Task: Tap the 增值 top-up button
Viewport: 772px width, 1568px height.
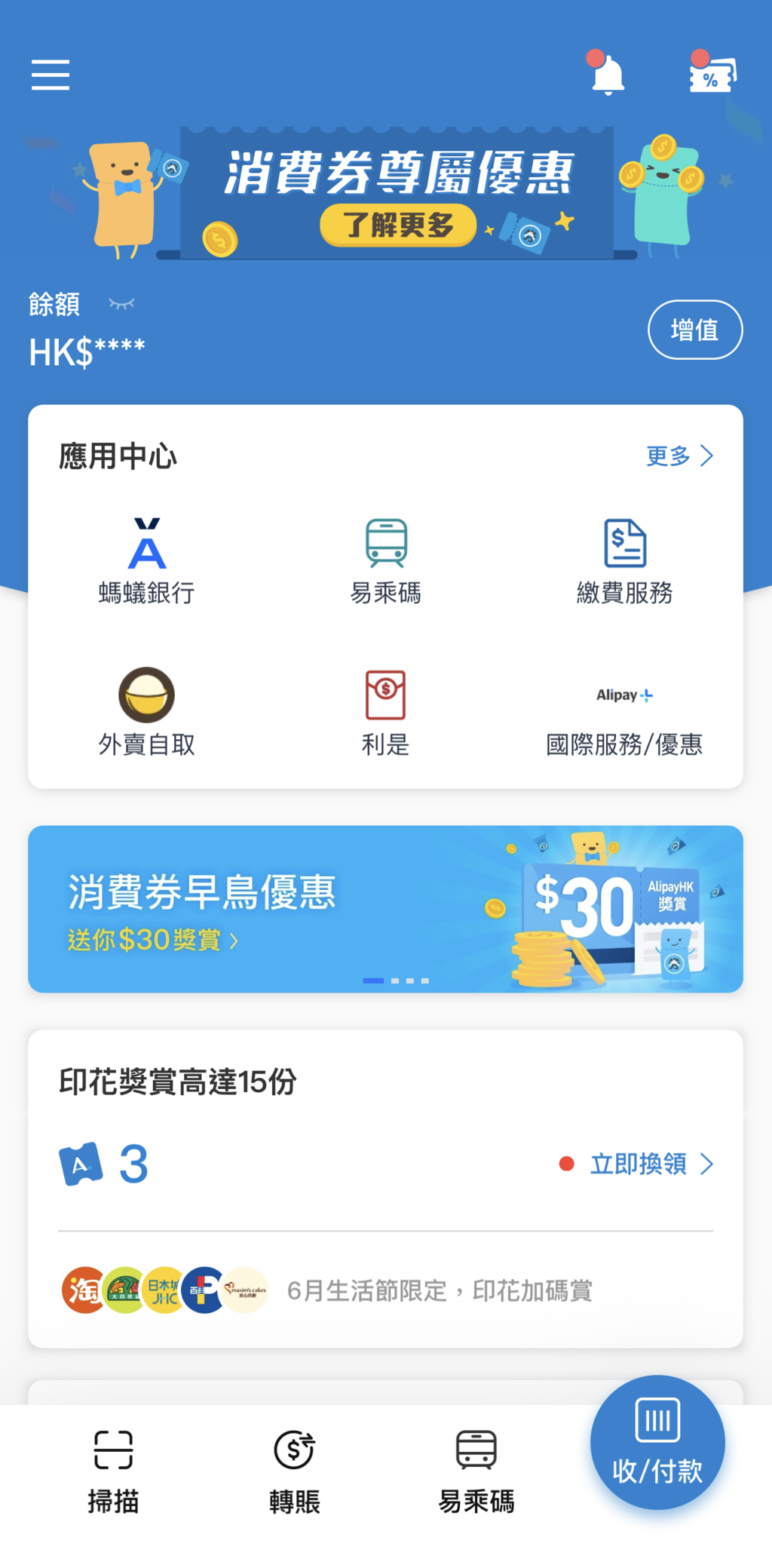Action: click(694, 330)
